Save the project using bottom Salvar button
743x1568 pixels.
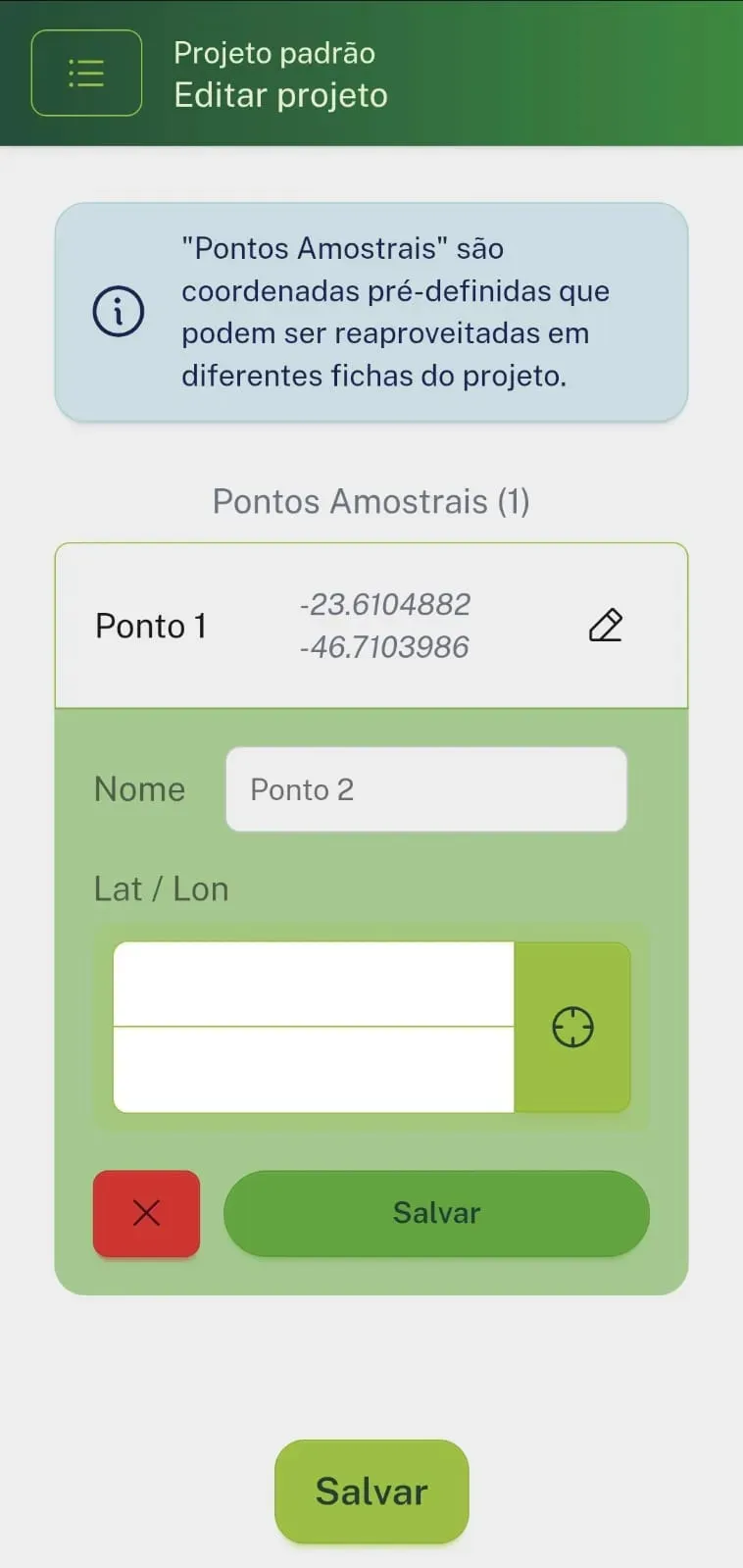(371, 1492)
